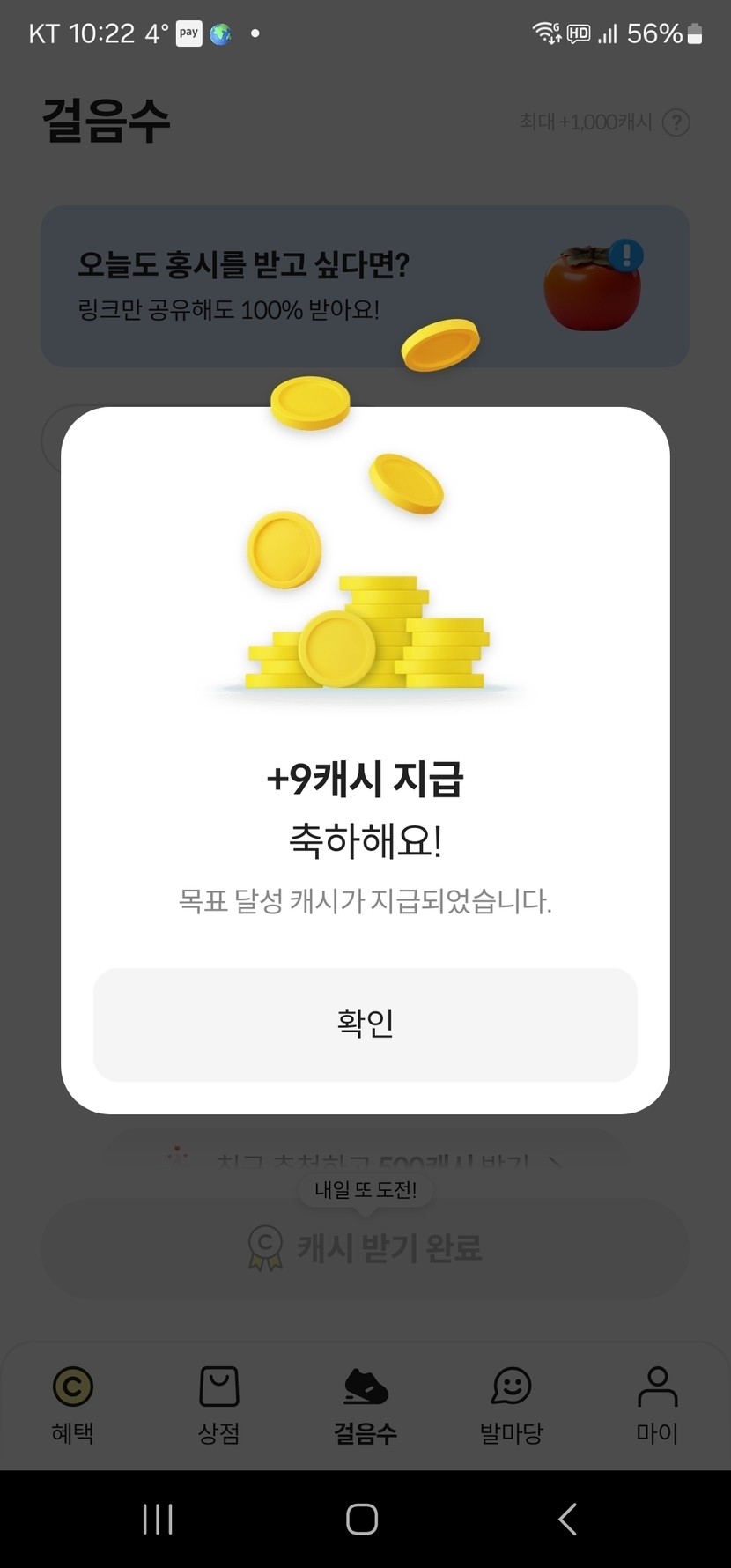Open the 홍시 link-sharing banner
The height and width of the screenshot is (1568, 731).
coord(365,286)
